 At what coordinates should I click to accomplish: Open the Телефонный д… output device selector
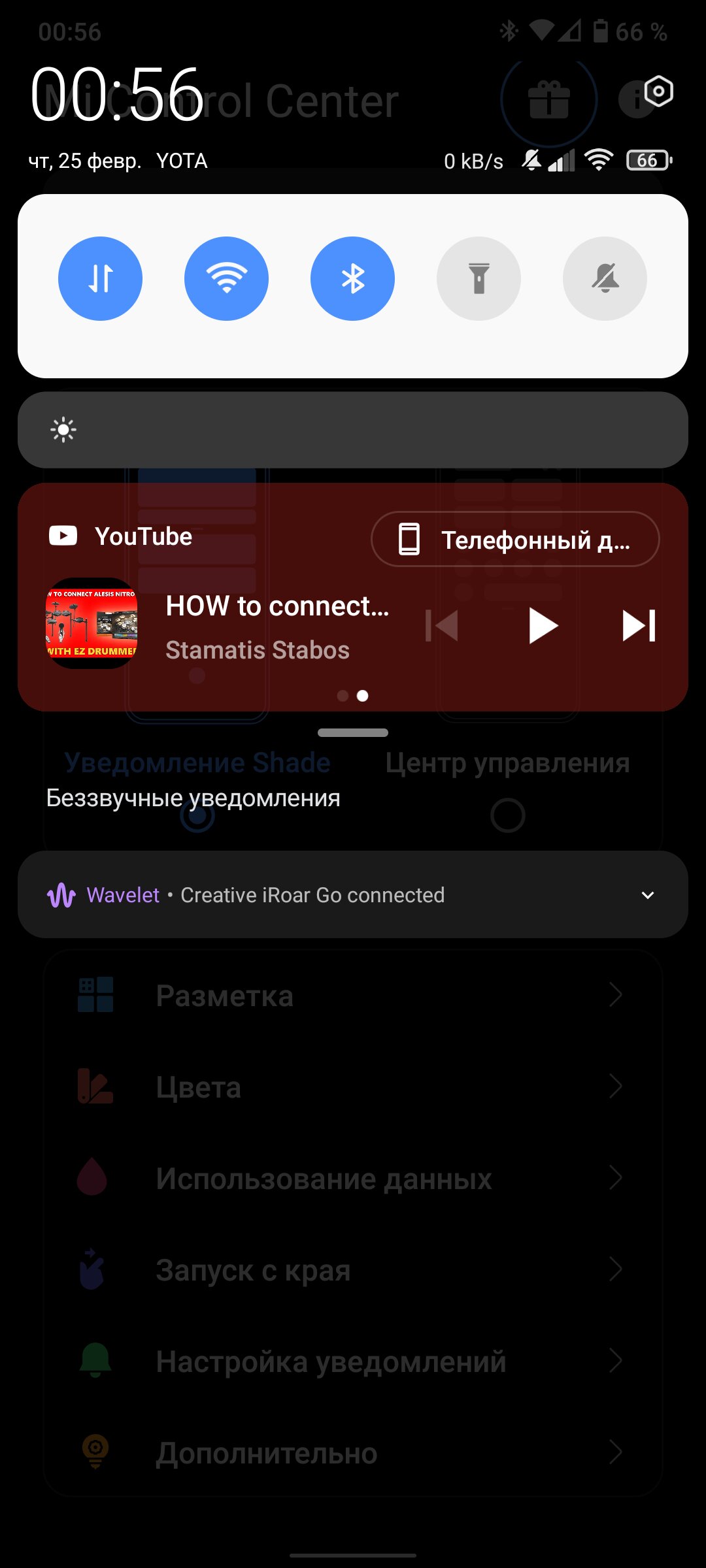tap(515, 539)
